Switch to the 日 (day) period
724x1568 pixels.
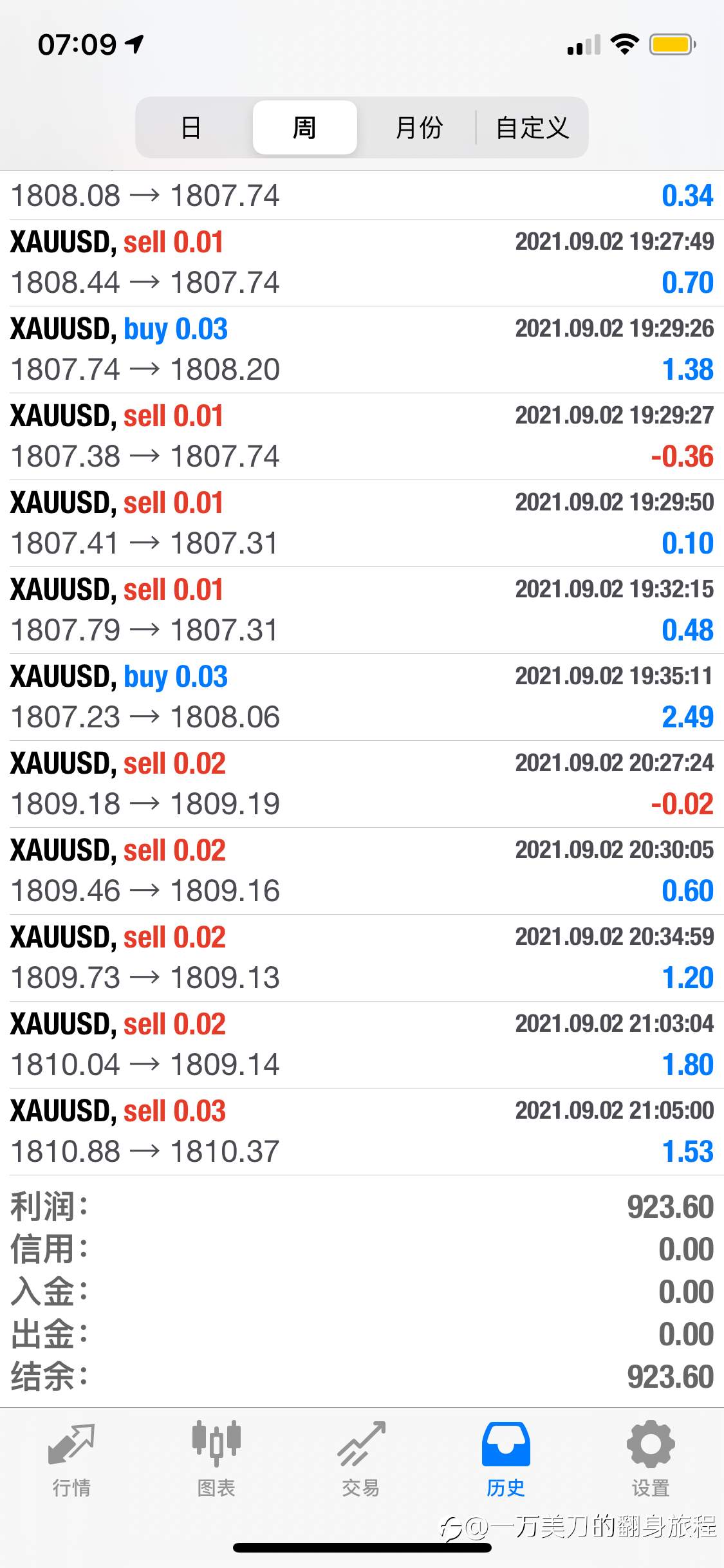192,127
